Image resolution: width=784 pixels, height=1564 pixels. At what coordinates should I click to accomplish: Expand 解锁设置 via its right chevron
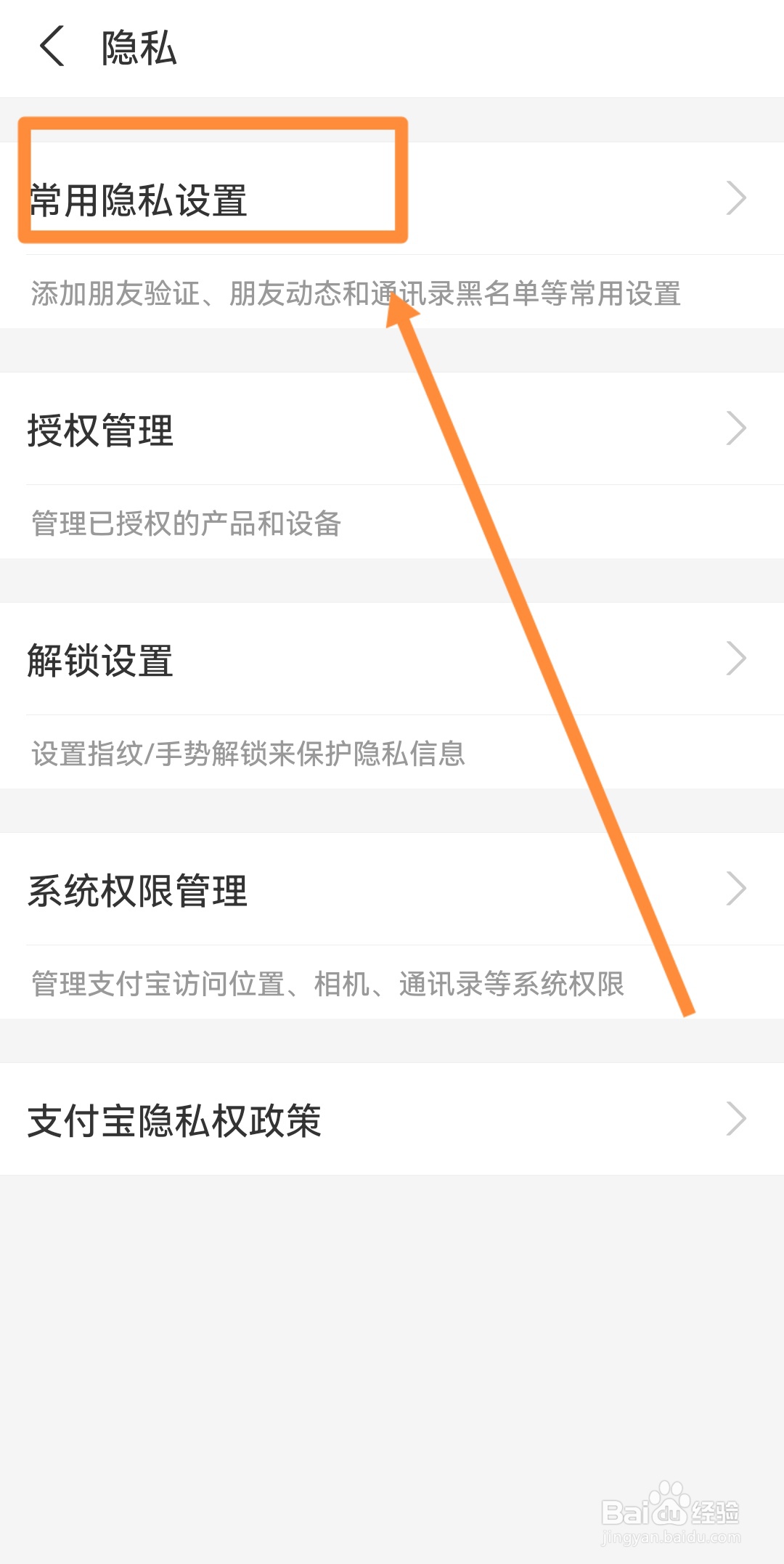[x=735, y=657]
